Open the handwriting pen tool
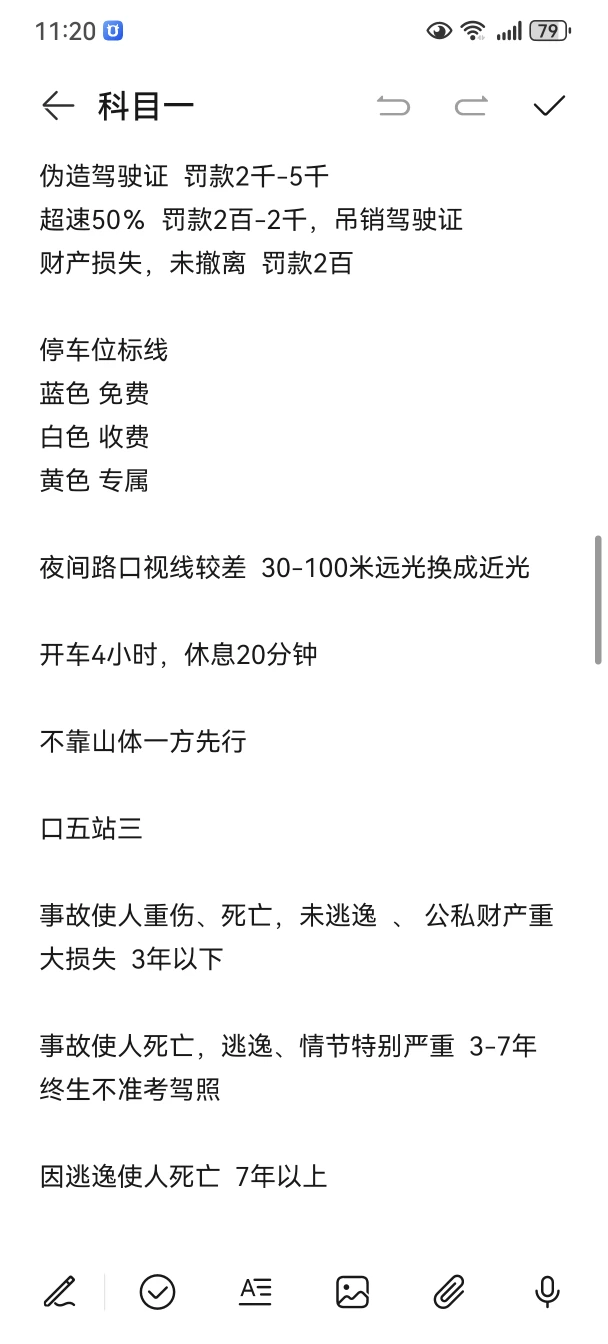The height and width of the screenshot is (1344, 608). pyautogui.click(x=60, y=1291)
